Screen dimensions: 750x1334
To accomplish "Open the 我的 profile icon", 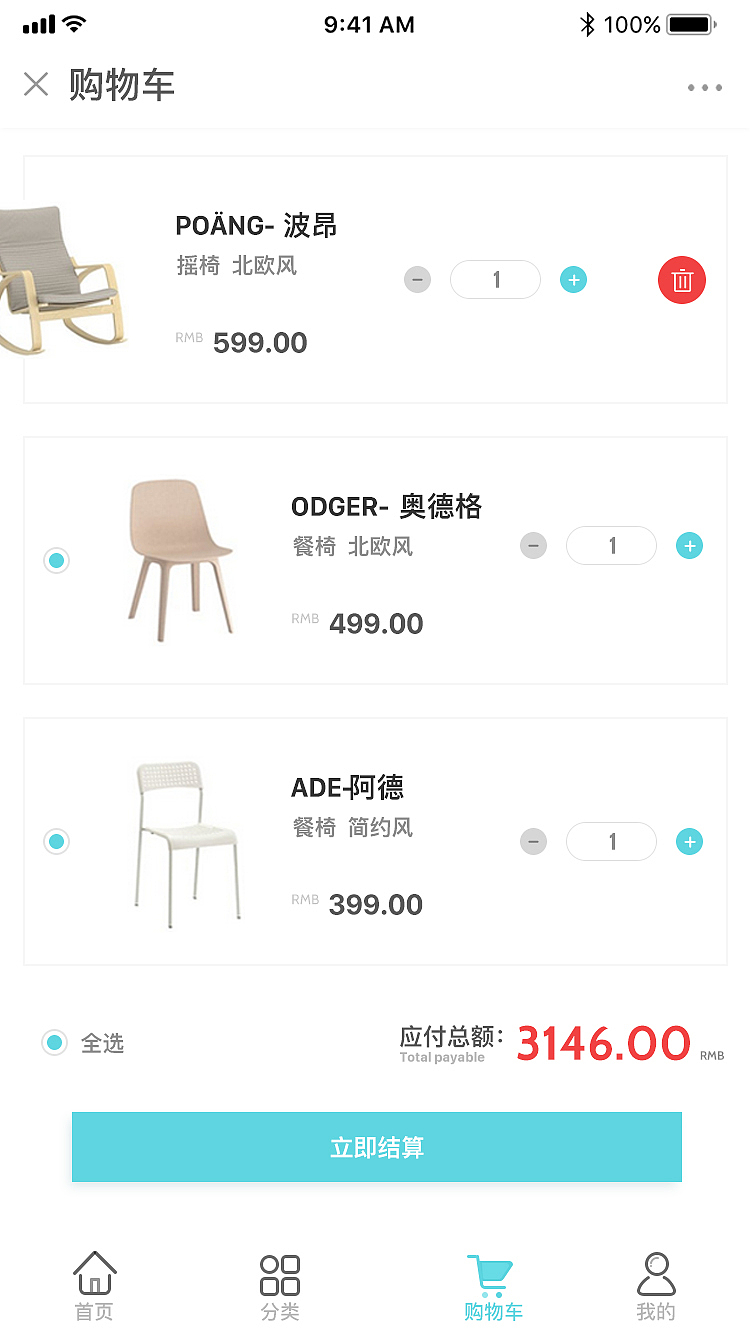I will click(x=656, y=1274).
